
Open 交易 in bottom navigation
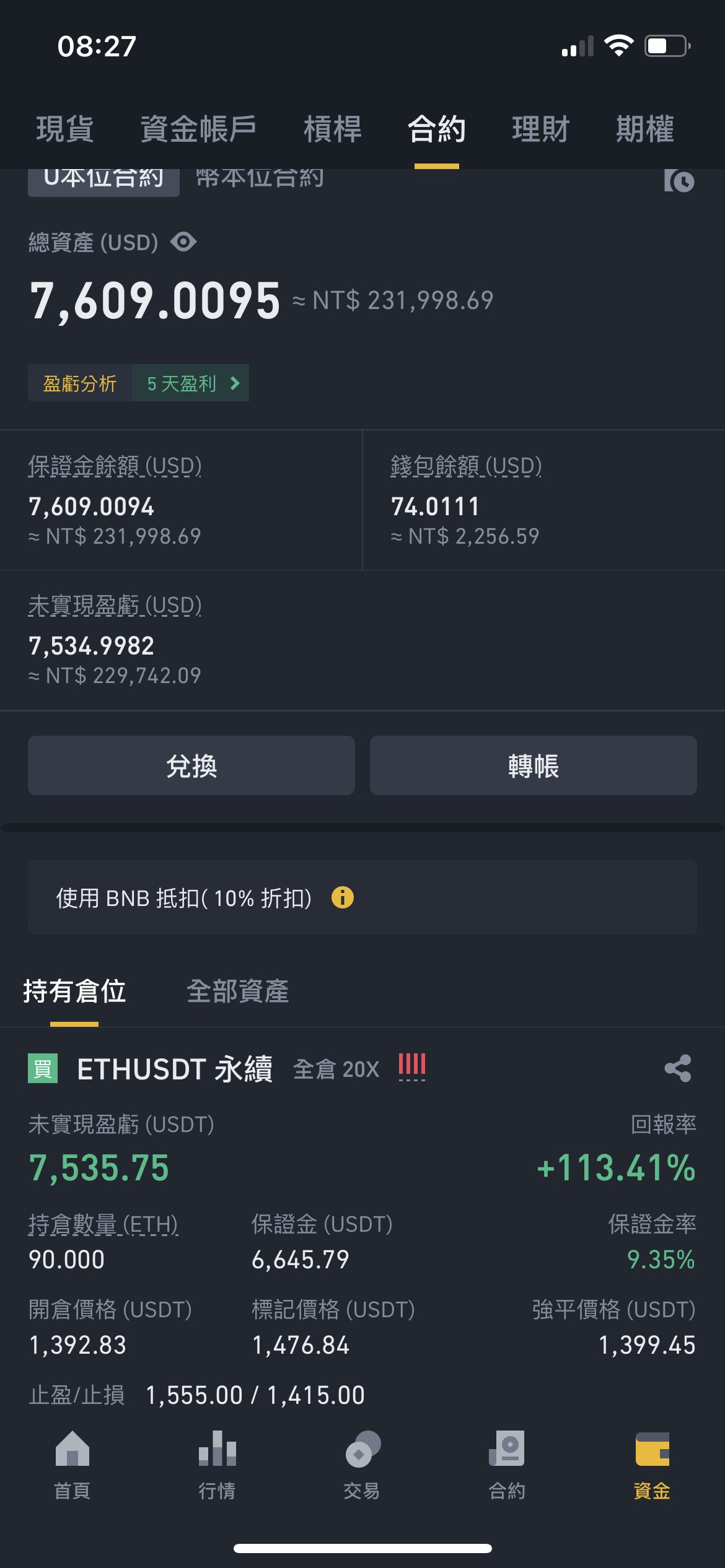point(362,1465)
